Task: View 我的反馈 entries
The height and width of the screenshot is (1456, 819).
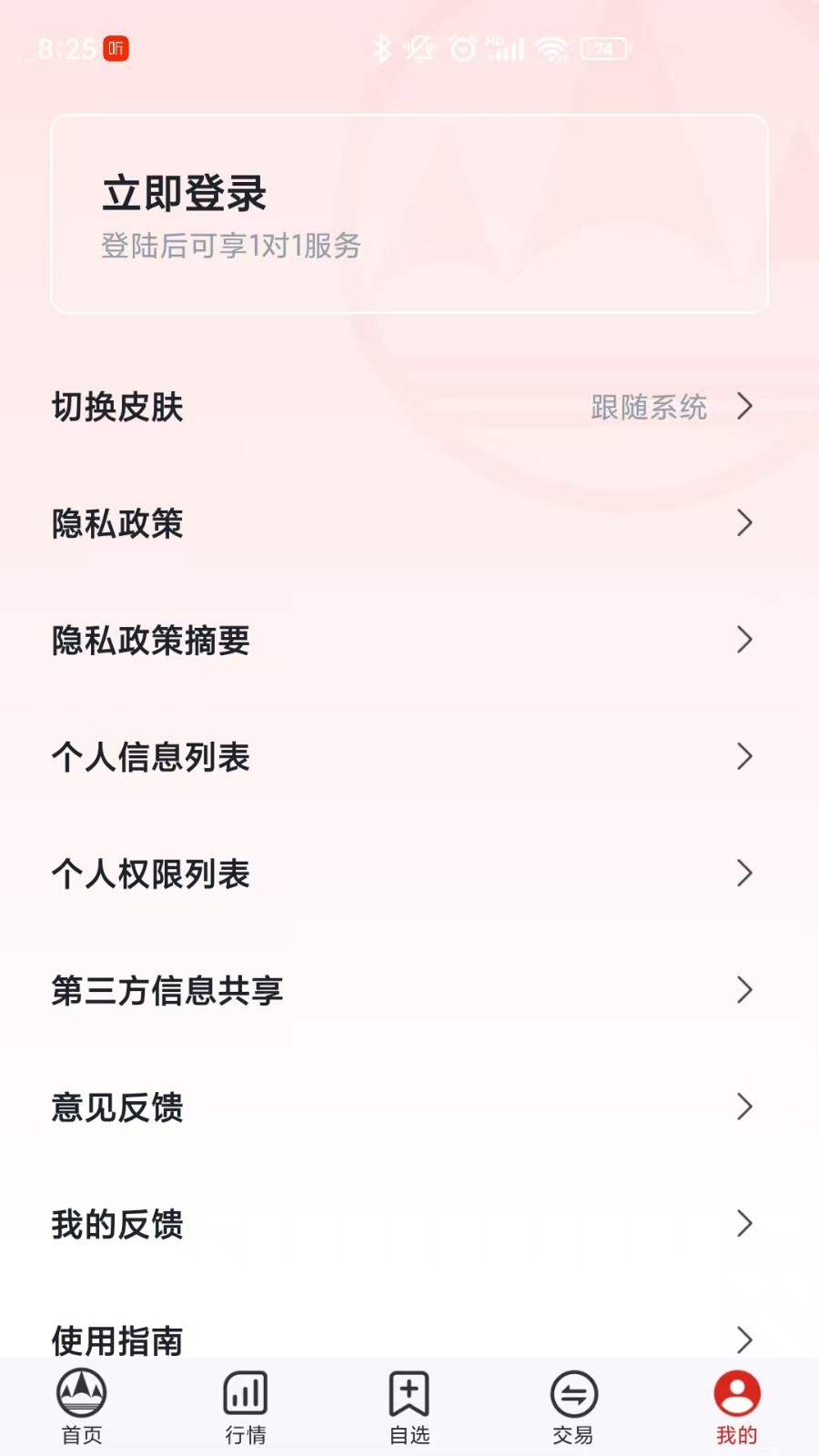Action: [x=409, y=1224]
